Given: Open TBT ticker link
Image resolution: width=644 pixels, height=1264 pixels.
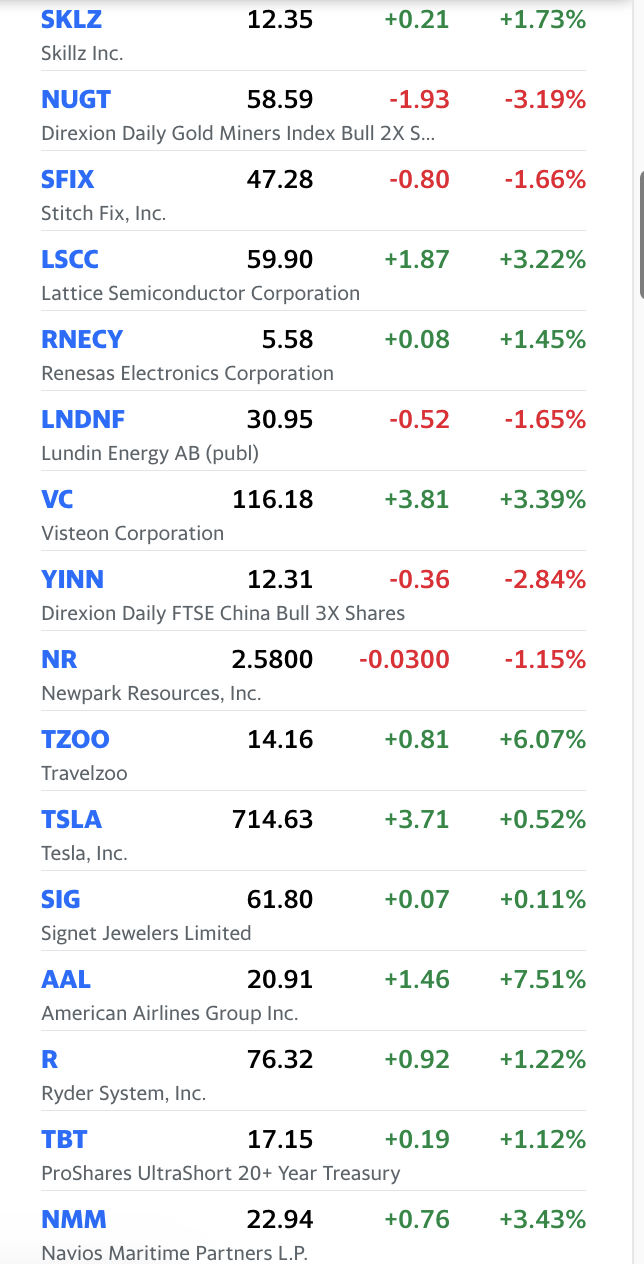Looking at the screenshot, I should (x=64, y=1139).
